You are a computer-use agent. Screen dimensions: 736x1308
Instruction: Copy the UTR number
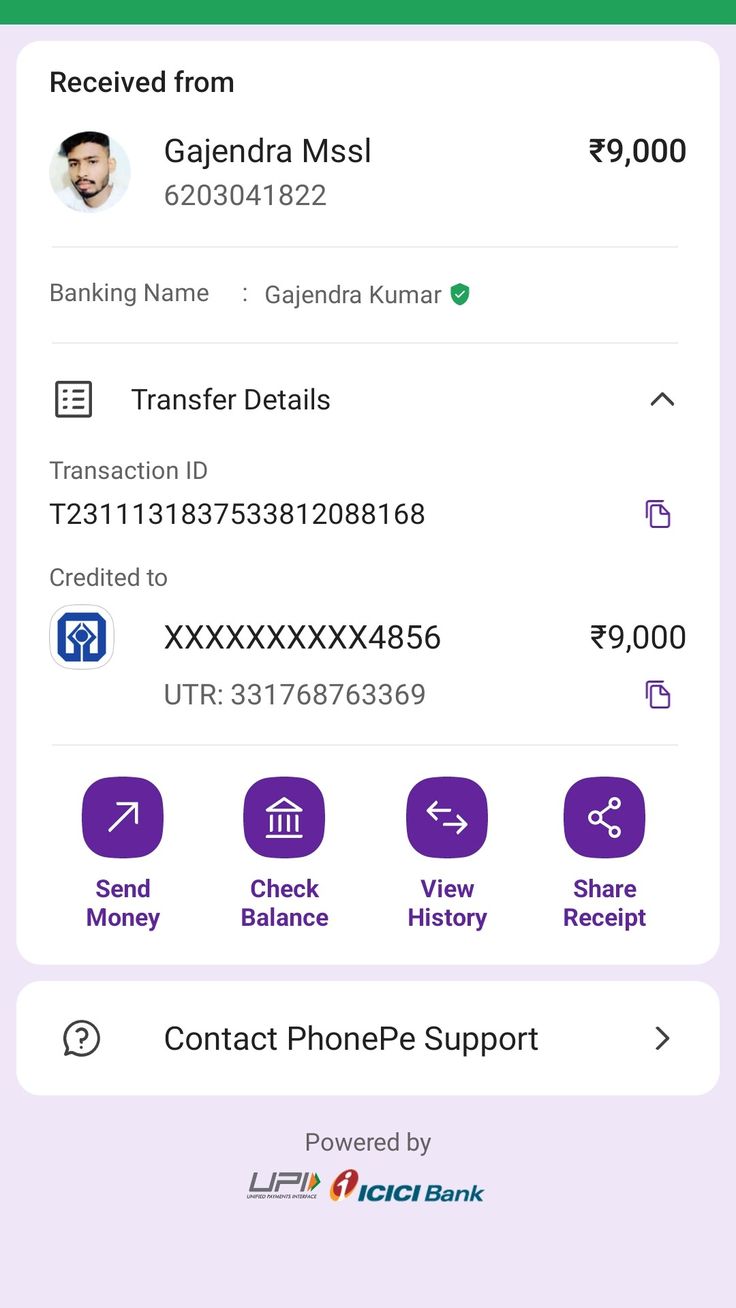(x=657, y=694)
